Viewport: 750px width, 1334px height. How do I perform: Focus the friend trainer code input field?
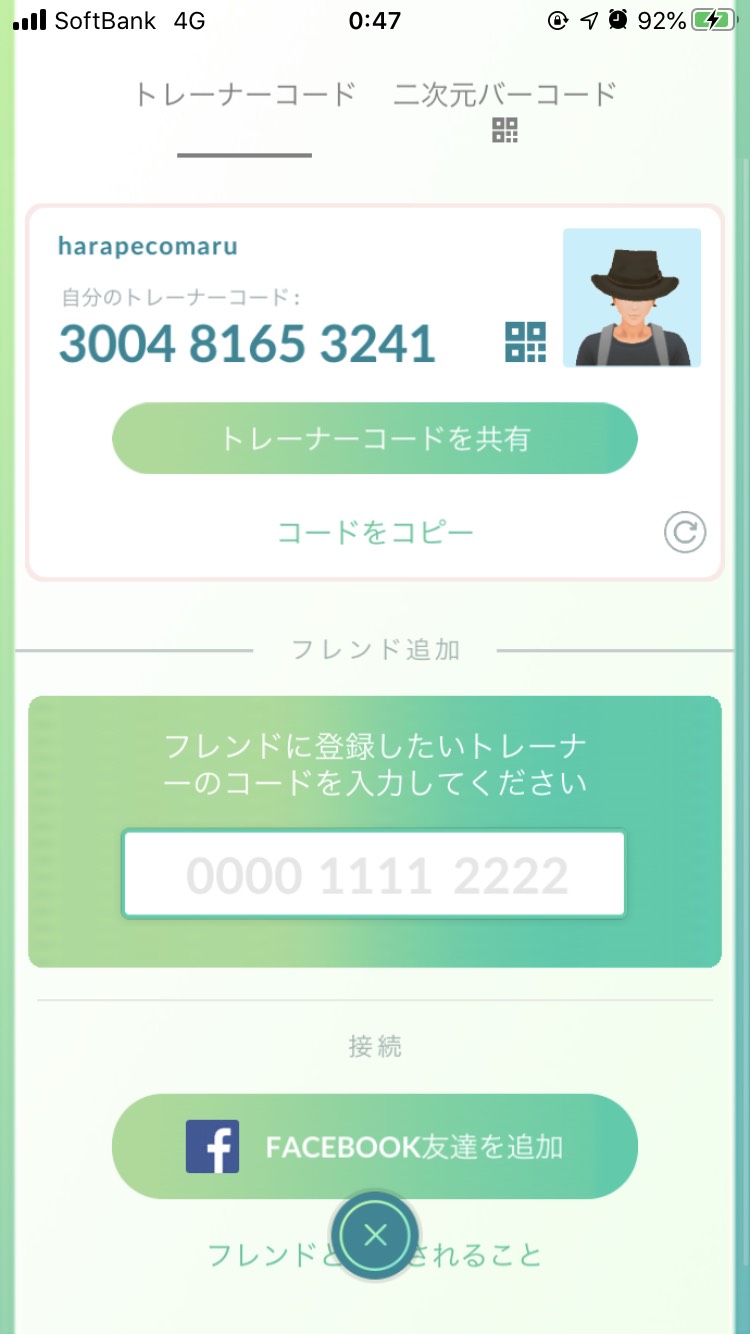tap(374, 875)
